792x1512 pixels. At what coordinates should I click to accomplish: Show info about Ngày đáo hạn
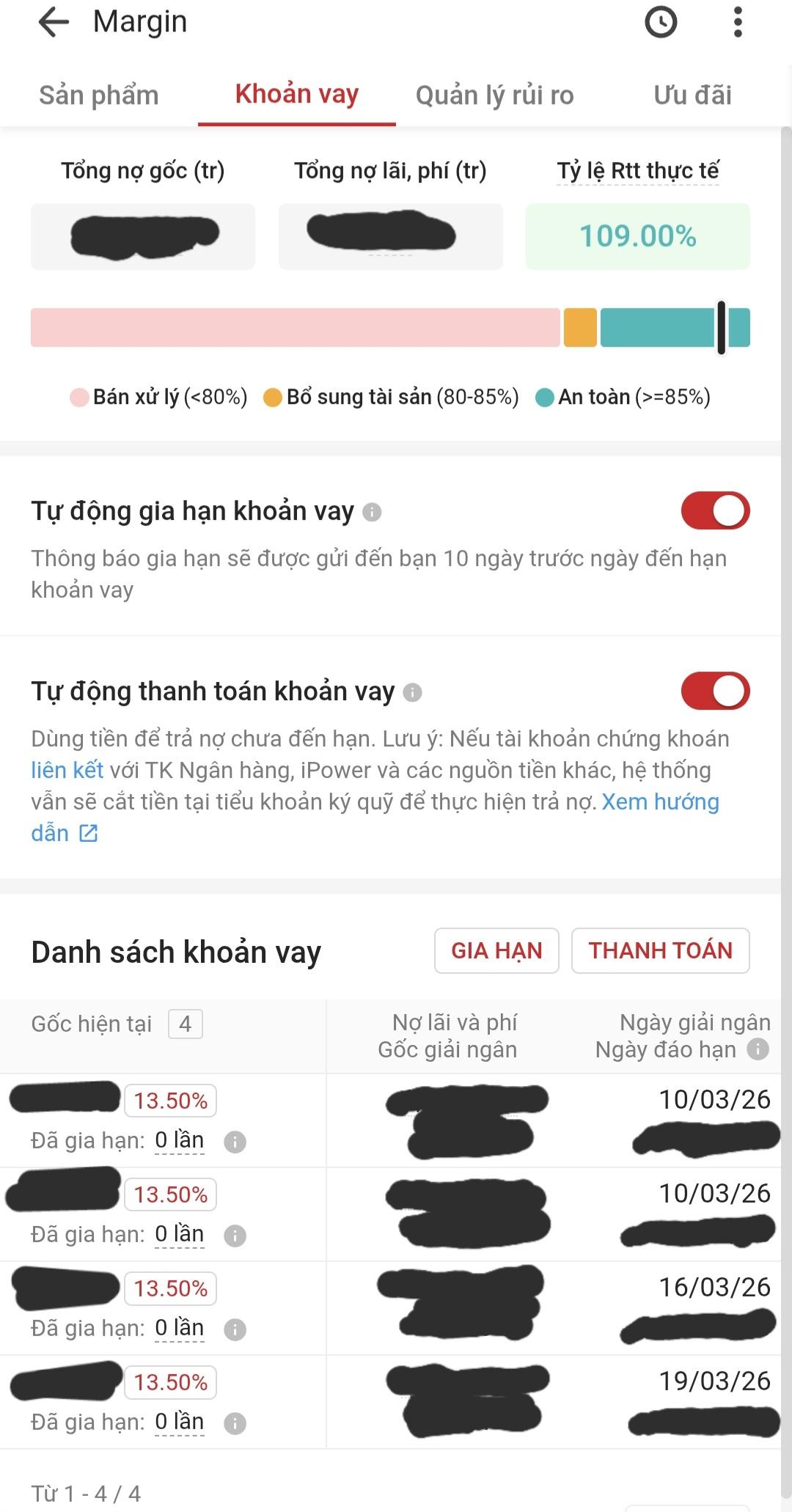[758, 1049]
